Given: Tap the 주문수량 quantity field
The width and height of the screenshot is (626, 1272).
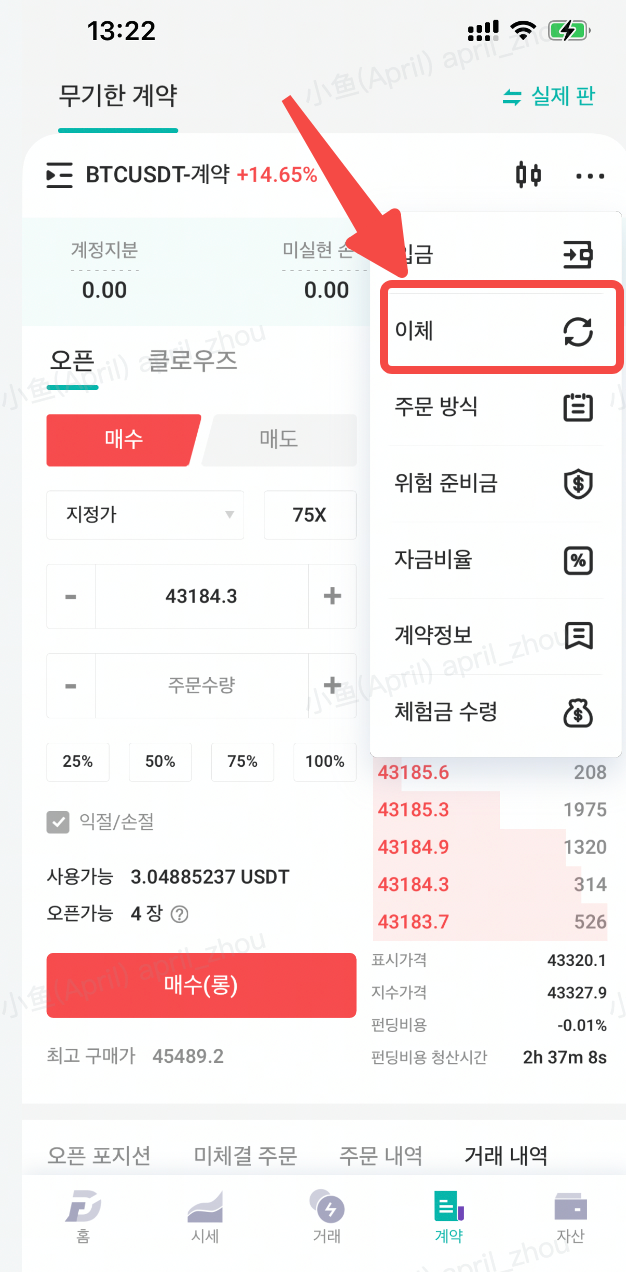Looking at the screenshot, I should pos(201,686).
